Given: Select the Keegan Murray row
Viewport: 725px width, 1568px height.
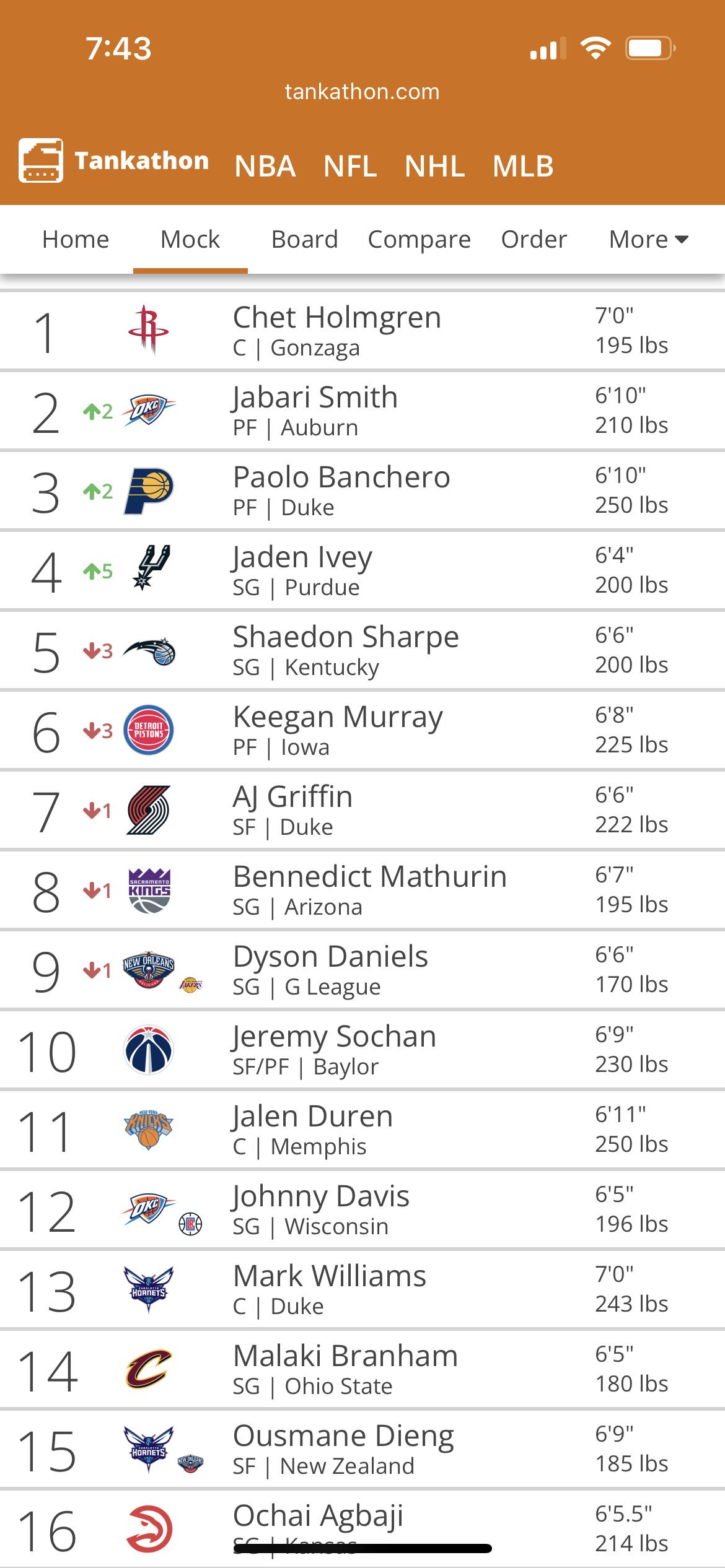Looking at the screenshot, I should 362,731.
